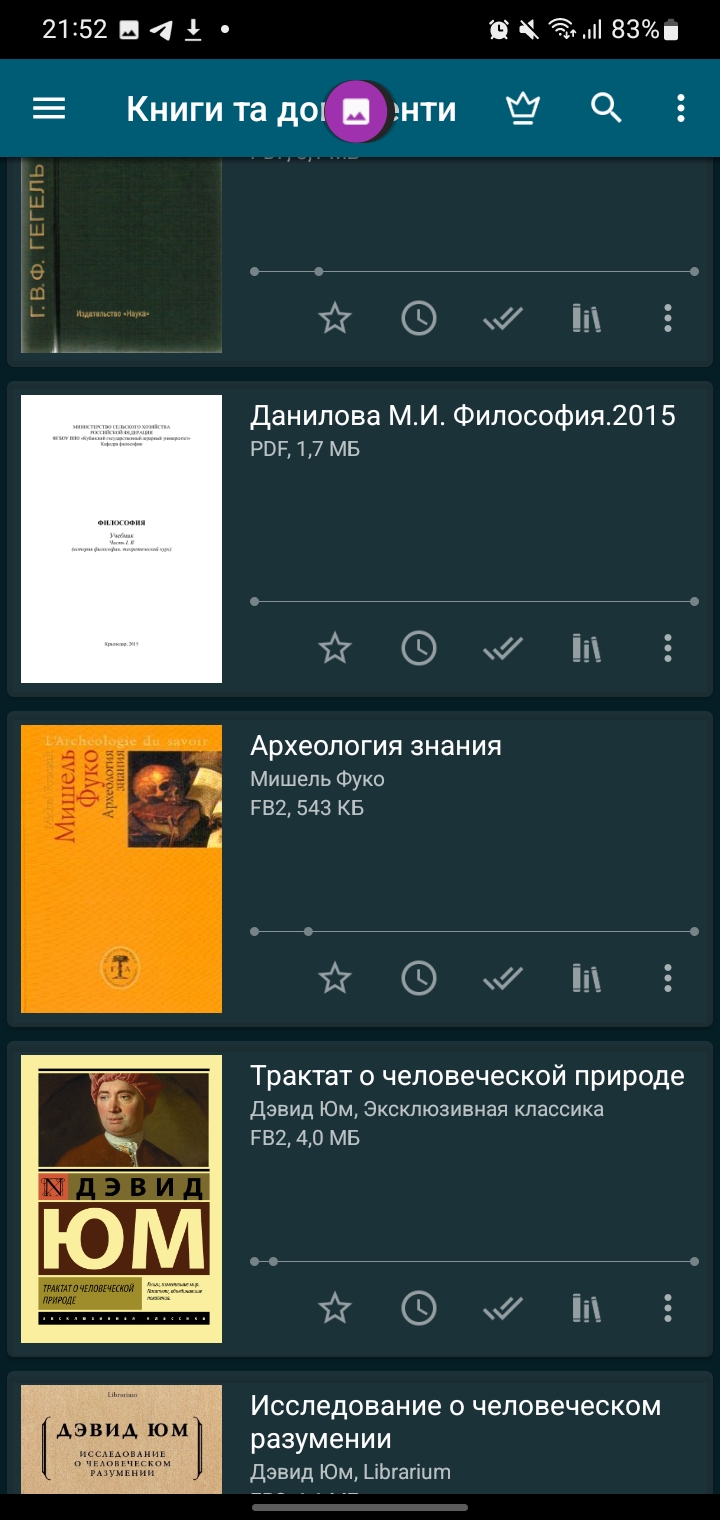Add Трактат о человеческой природе to a shelf
This screenshot has width=720, height=1520.
tap(586, 1308)
